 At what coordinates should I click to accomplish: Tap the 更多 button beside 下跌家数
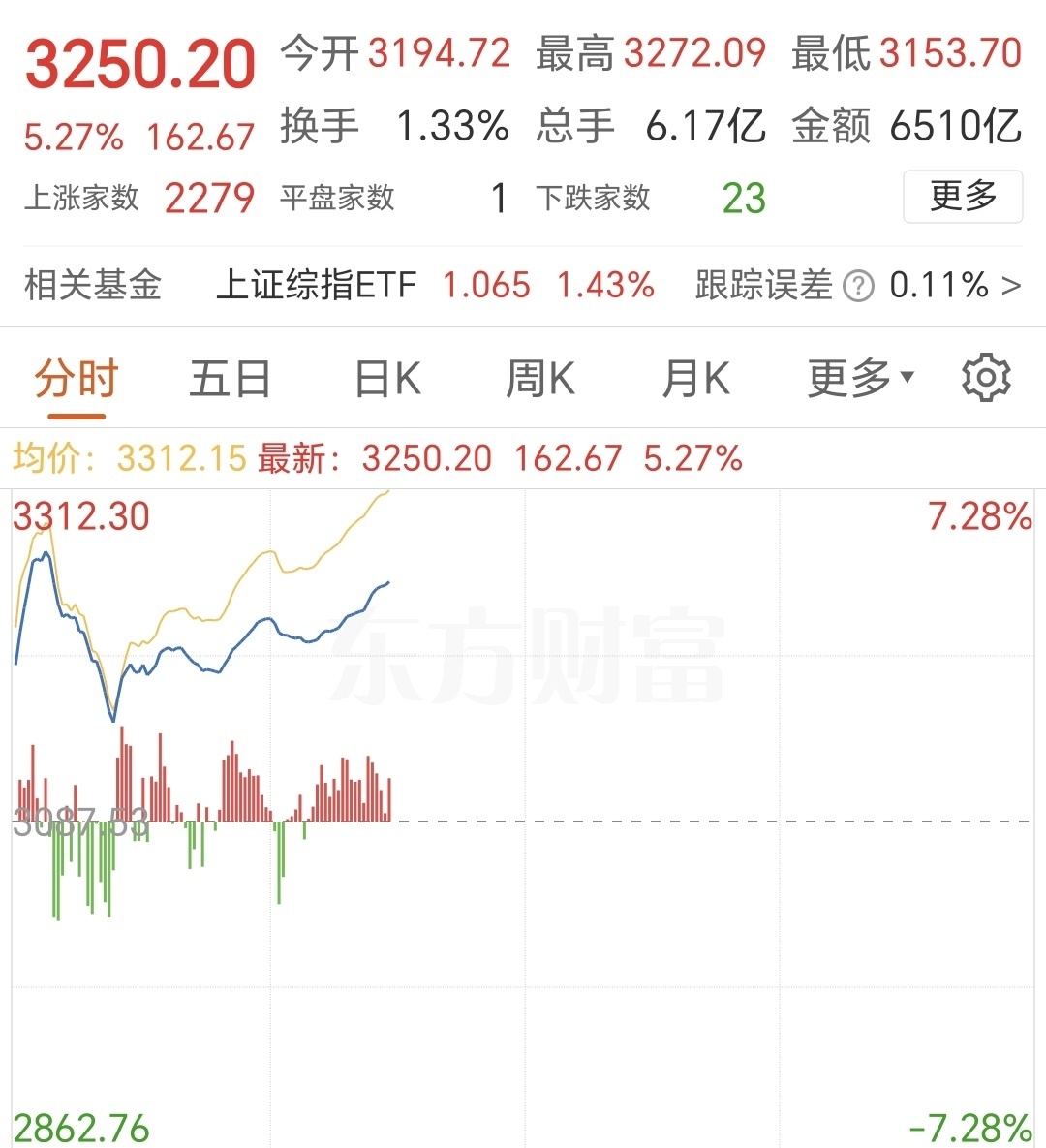click(x=963, y=197)
